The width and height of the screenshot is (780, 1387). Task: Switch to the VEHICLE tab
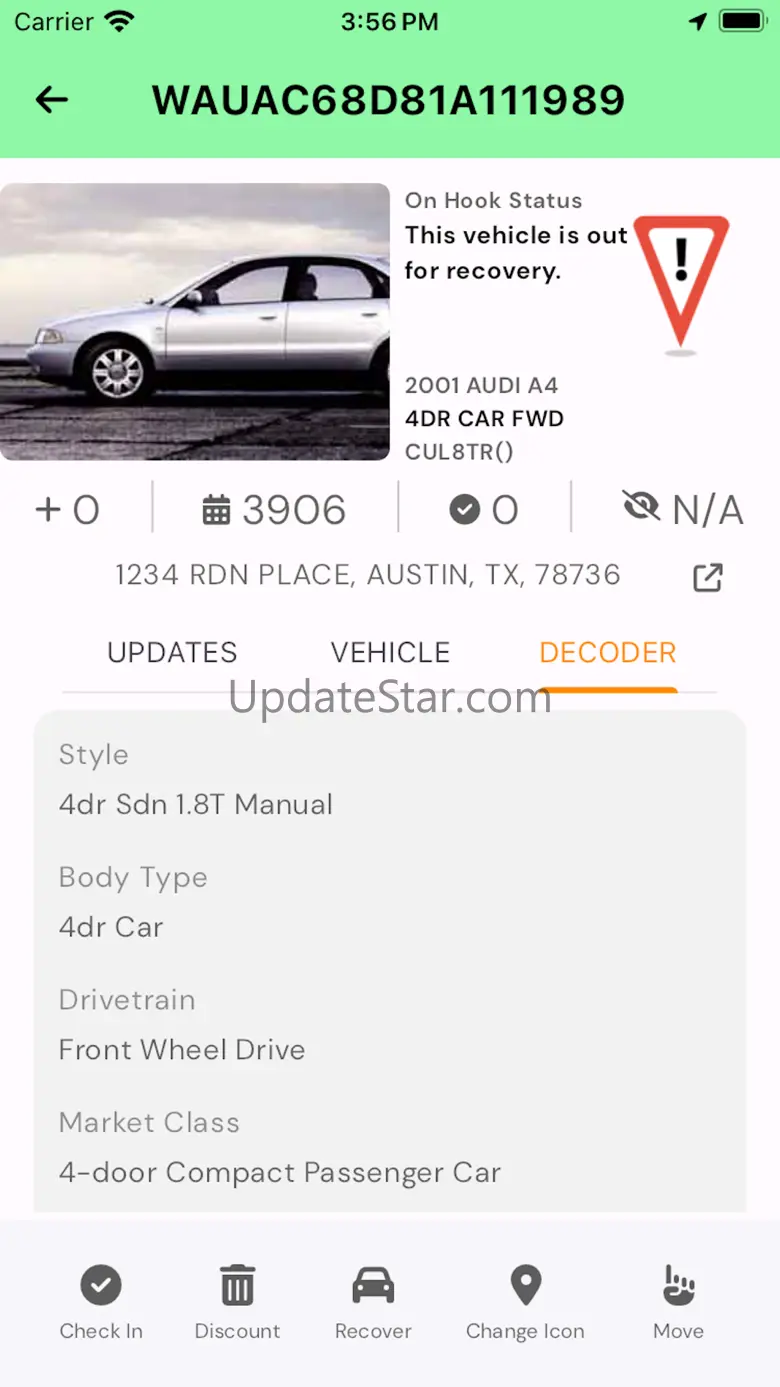click(390, 653)
